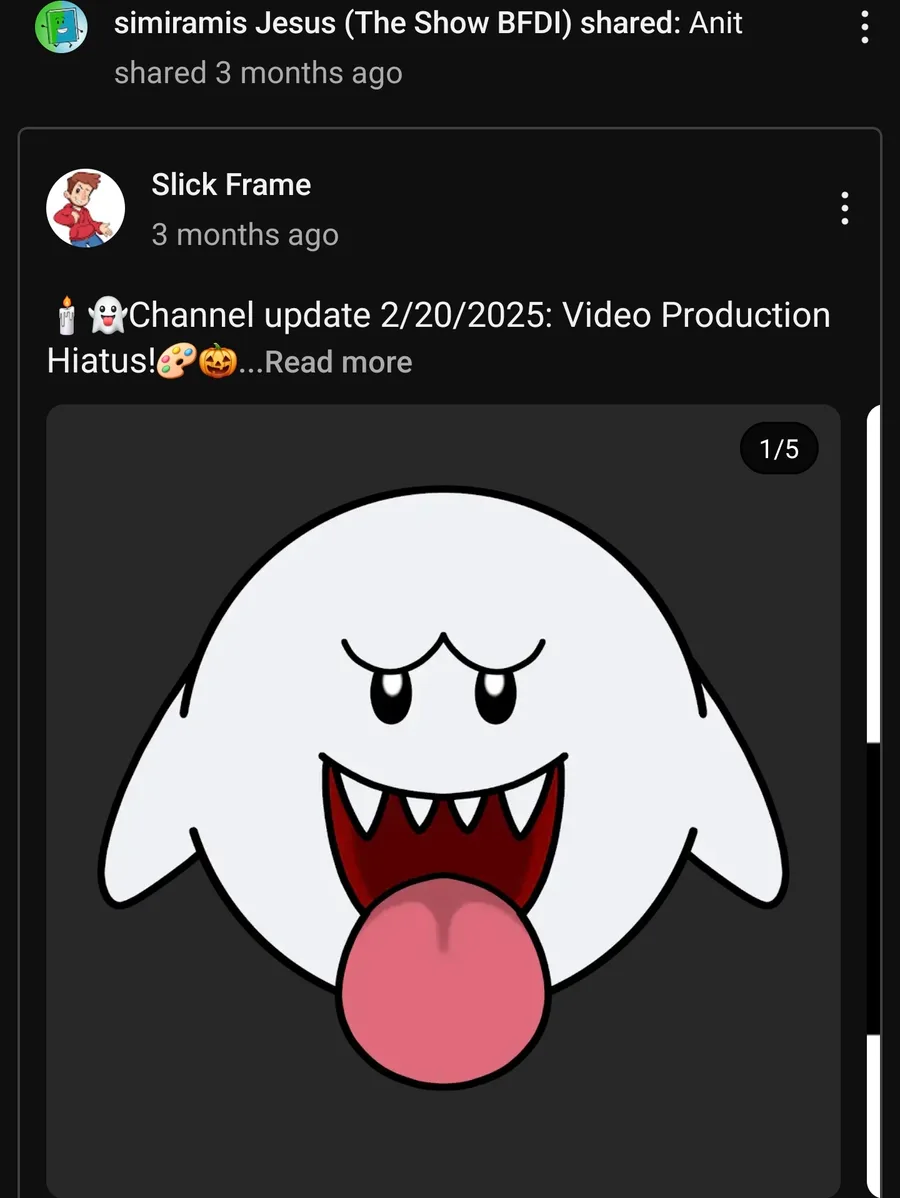
Task: Expand the post with Read more
Action: [339, 362]
